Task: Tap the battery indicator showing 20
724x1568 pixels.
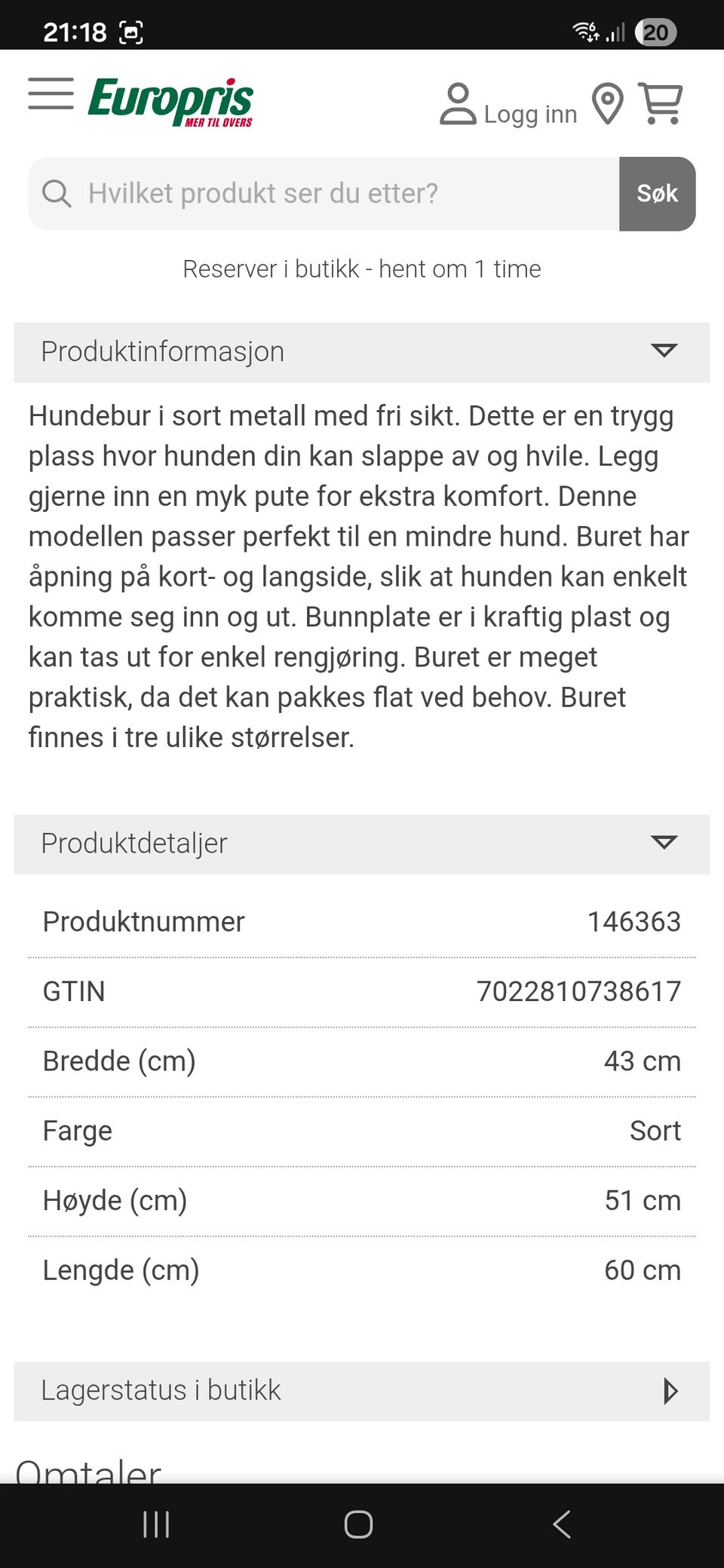Action: coord(655,32)
